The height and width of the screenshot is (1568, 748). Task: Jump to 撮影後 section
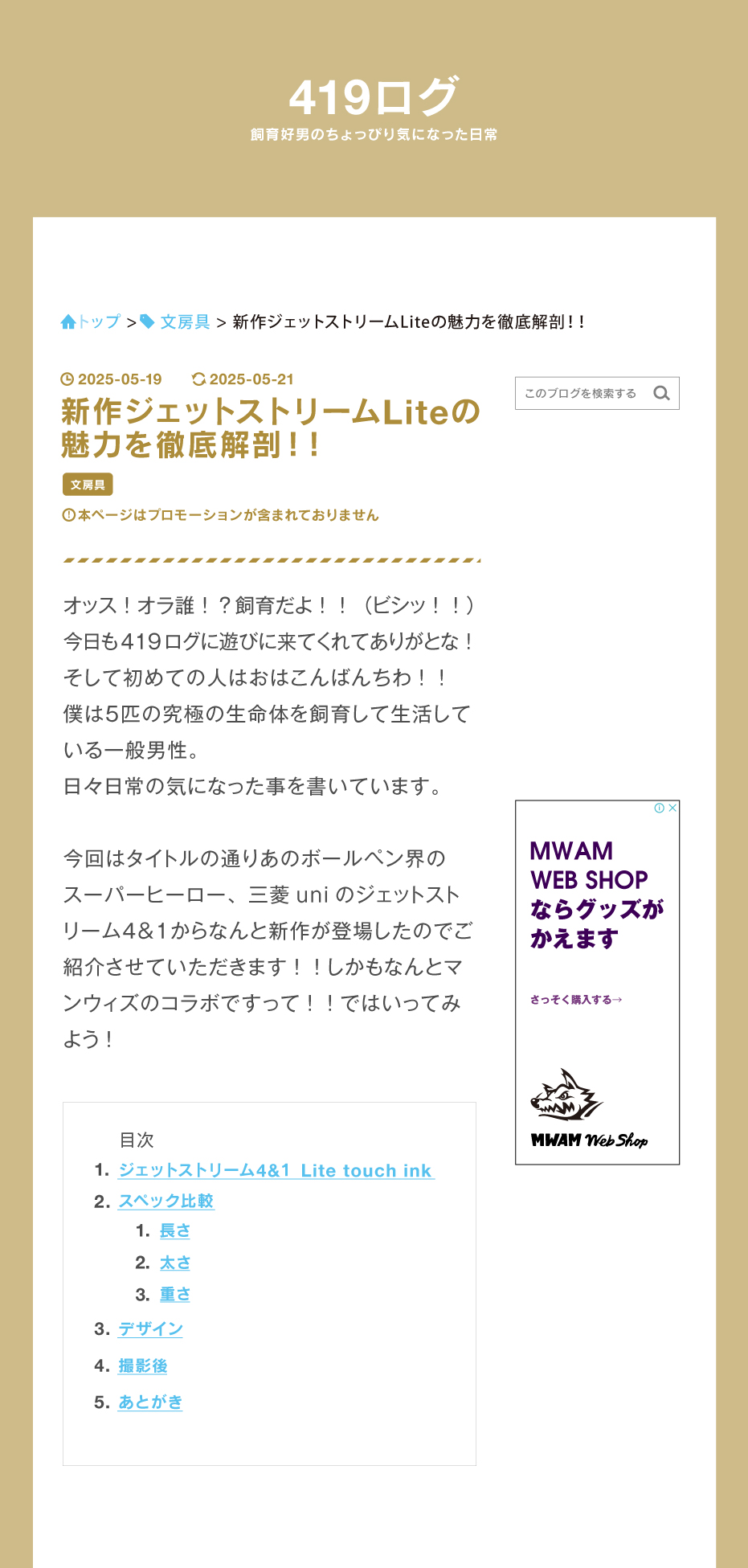click(142, 1366)
